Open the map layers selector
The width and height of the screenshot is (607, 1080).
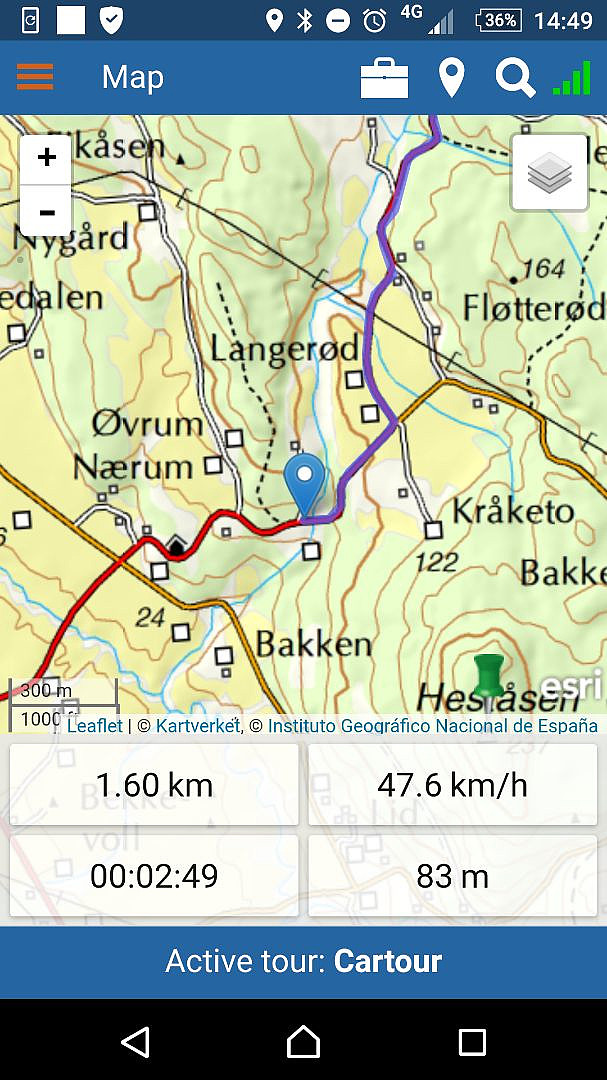(x=549, y=172)
